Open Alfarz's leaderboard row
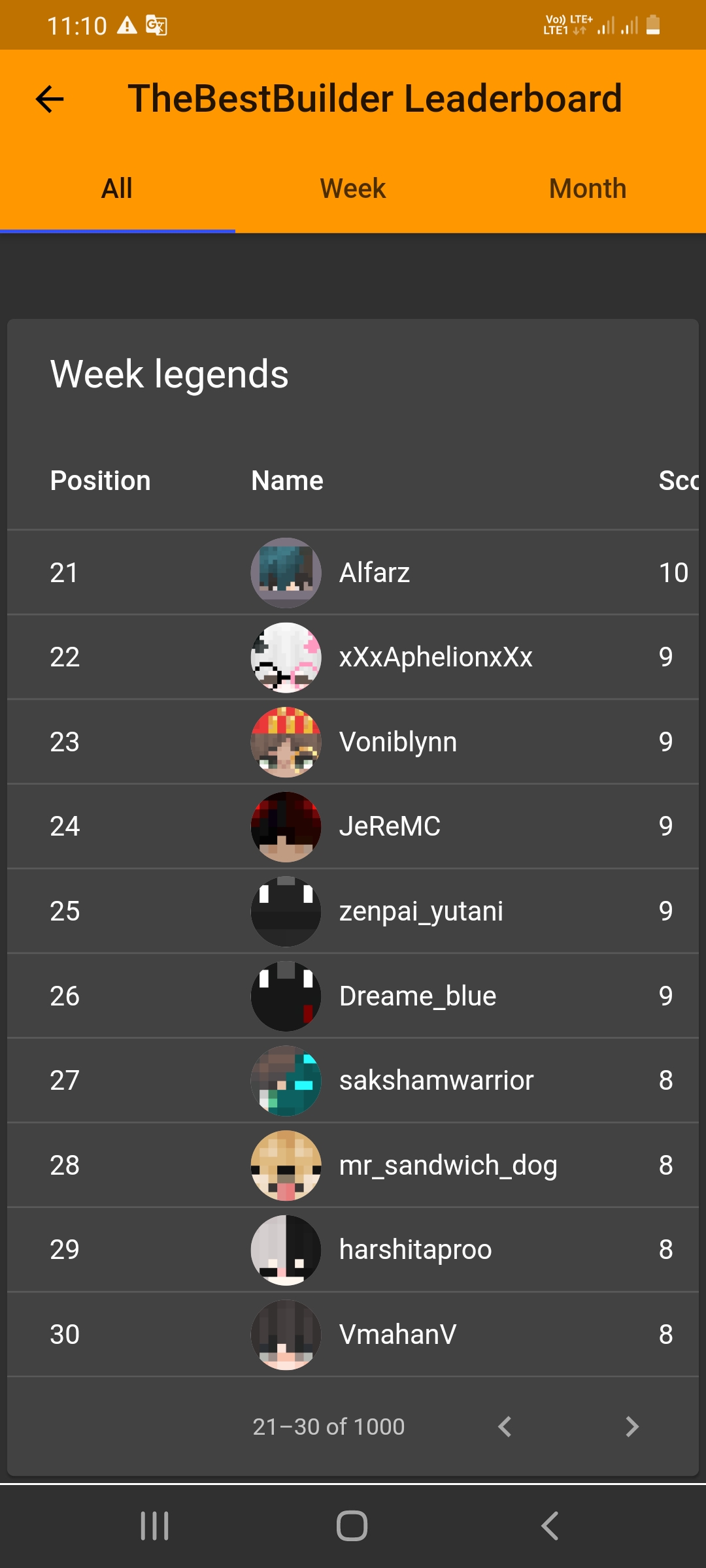The image size is (706, 1568). tap(353, 573)
